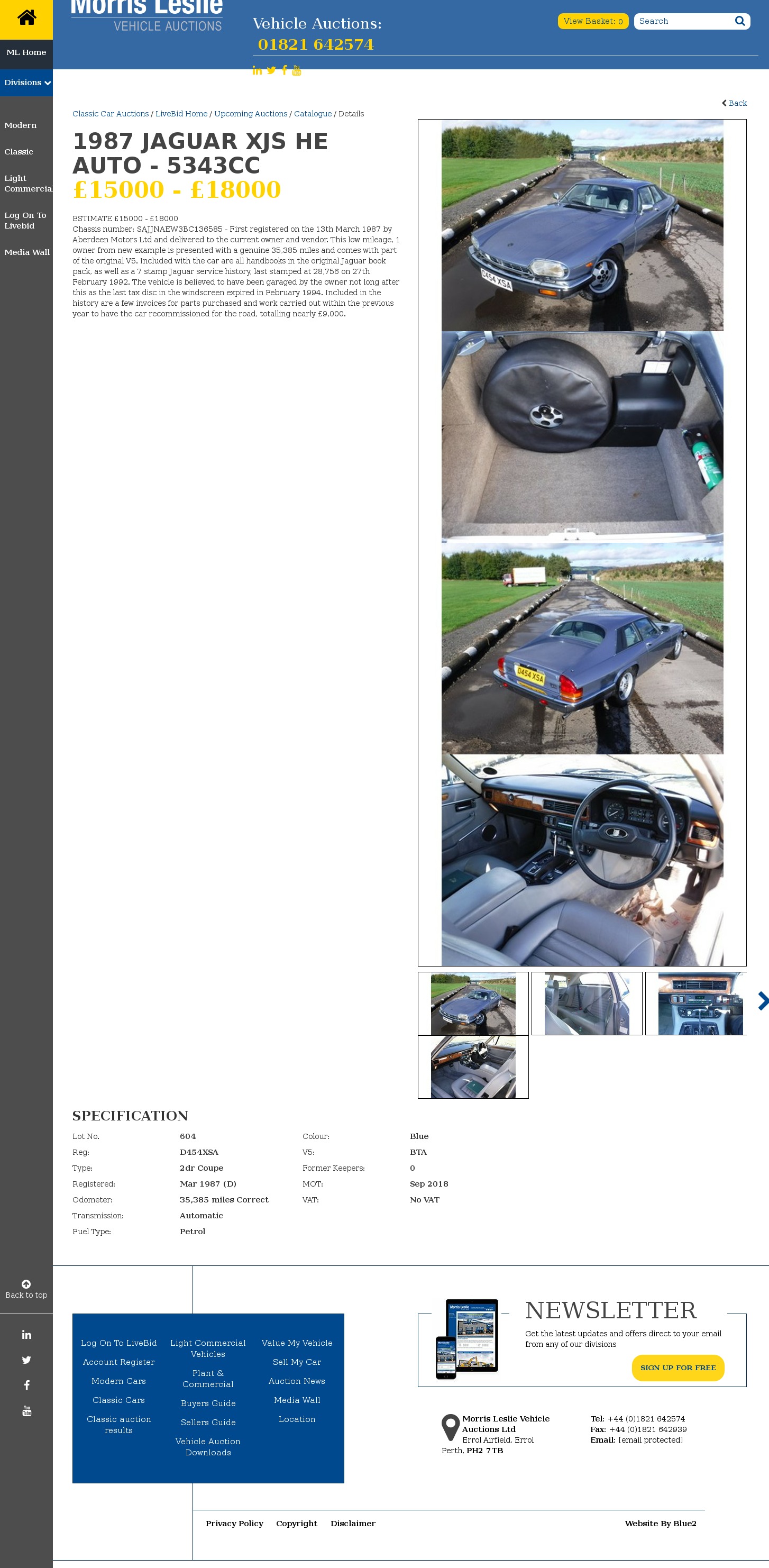Open the Privacy Policy link
This screenshot has height=1568, width=769.
[234, 1524]
